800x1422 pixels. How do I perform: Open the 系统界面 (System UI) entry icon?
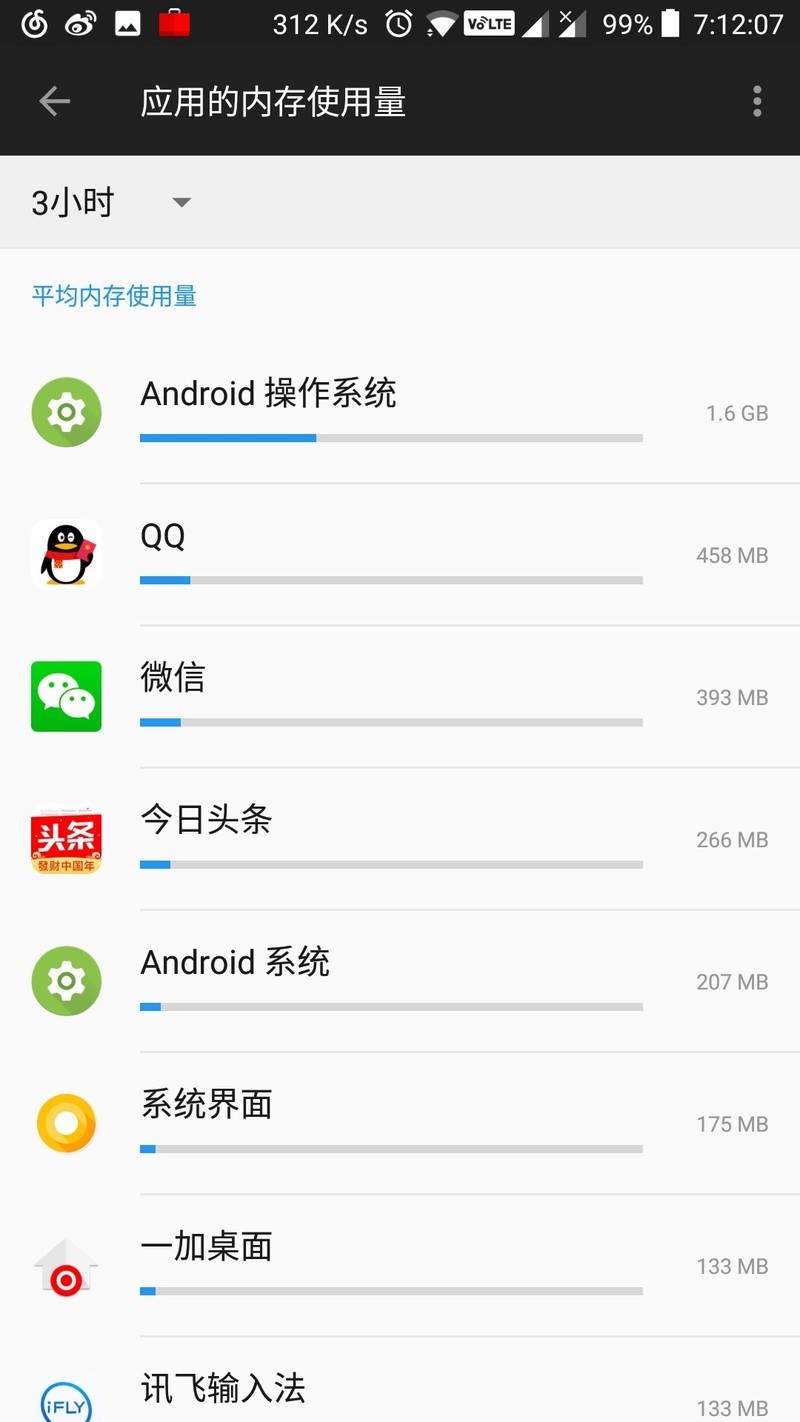(x=66, y=1123)
